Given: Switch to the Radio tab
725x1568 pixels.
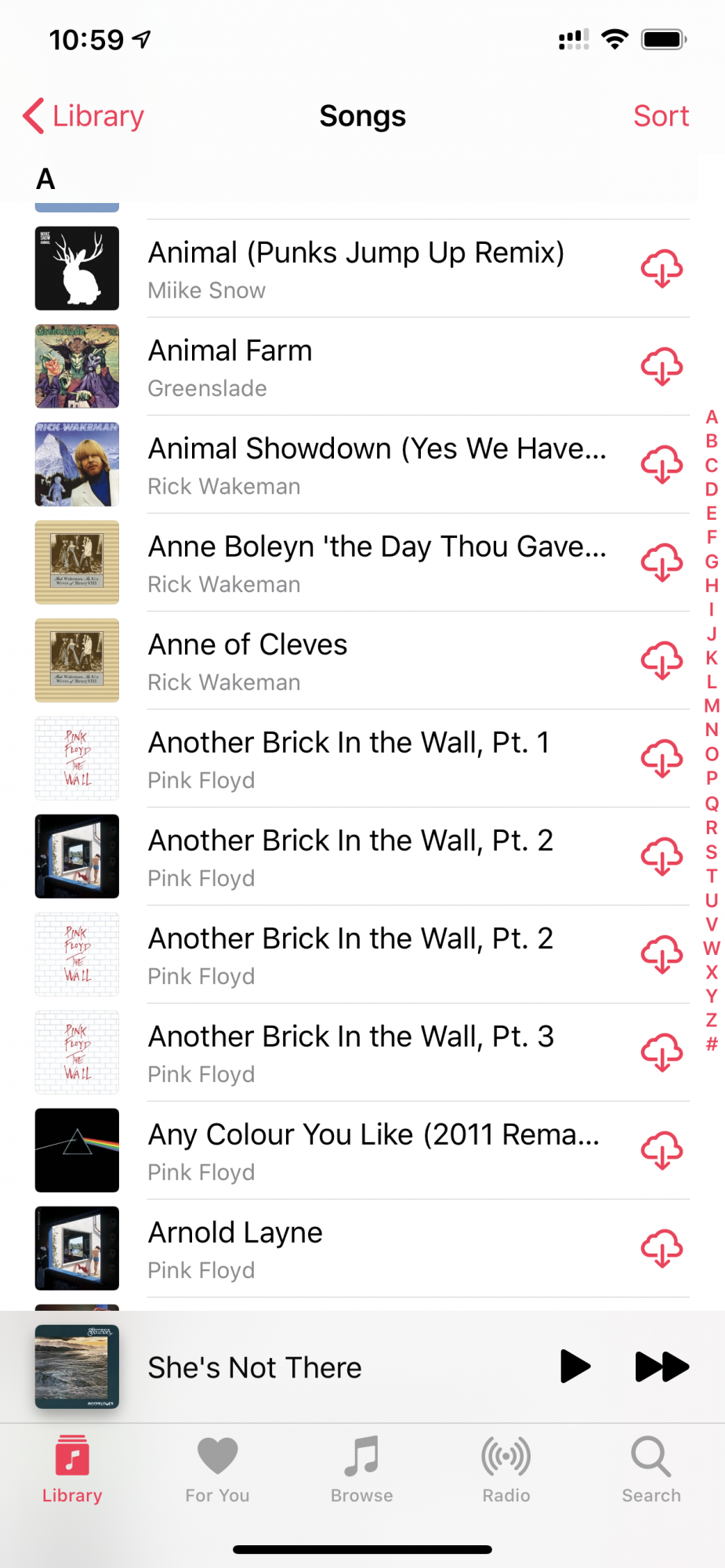Looking at the screenshot, I should [x=506, y=1469].
